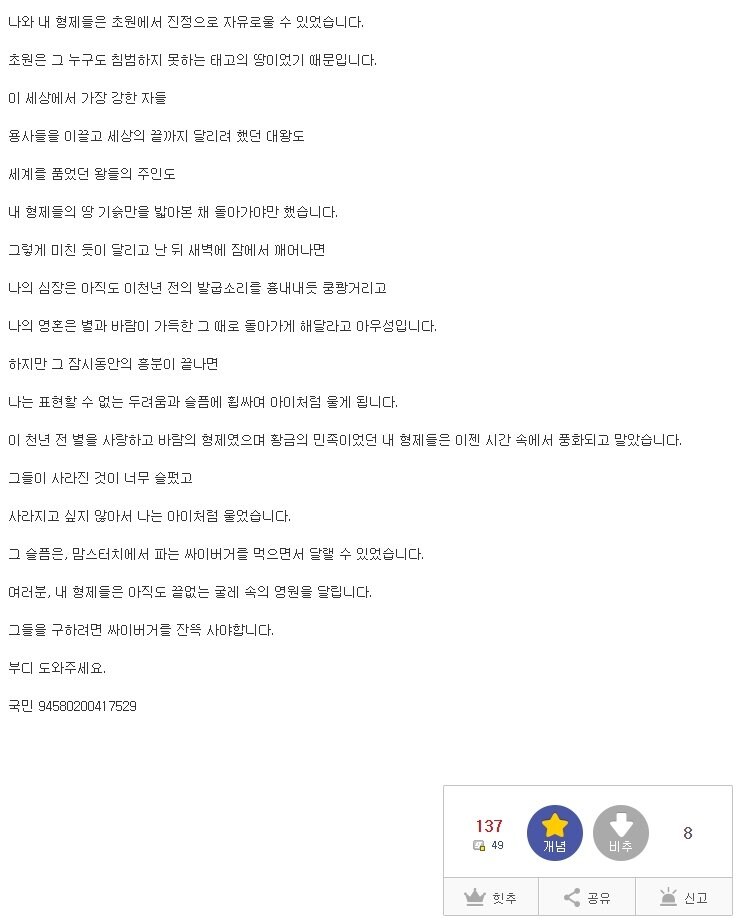Share this post via 공유
The height and width of the screenshot is (922, 744).
pyautogui.click(x=587, y=897)
